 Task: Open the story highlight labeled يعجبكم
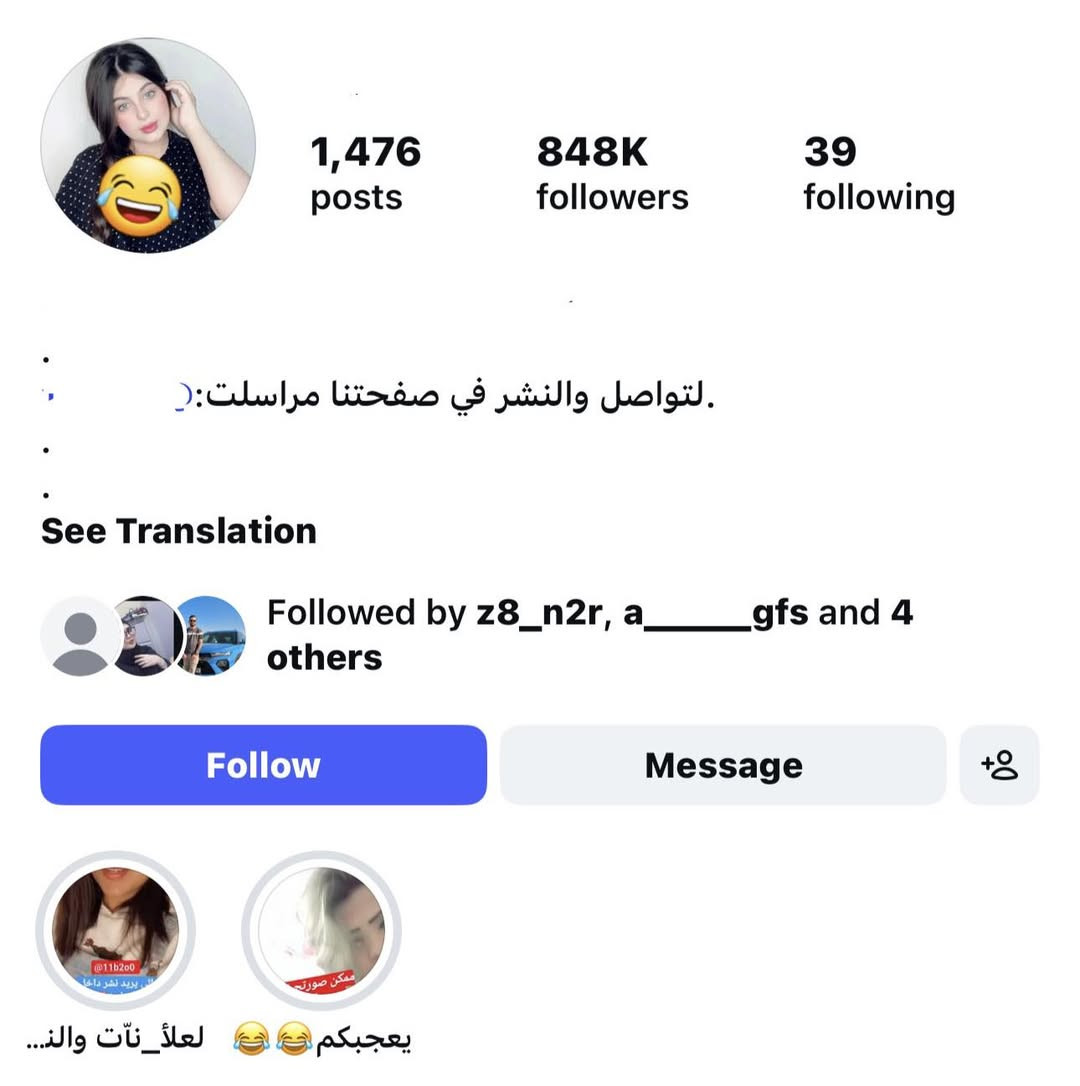point(321,931)
